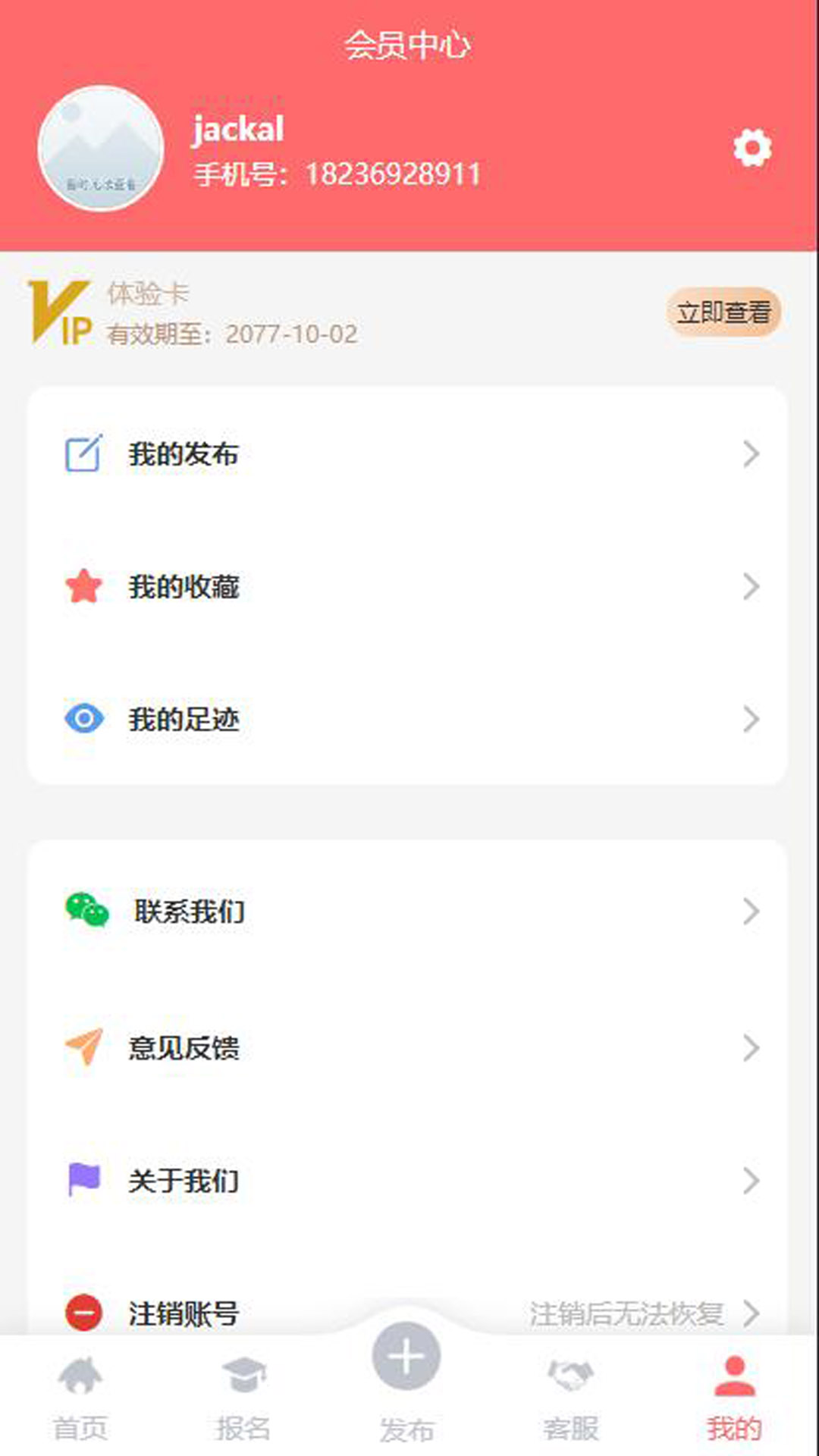Tap the jackal profile avatar
The image size is (819, 1456).
pyautogui.click(x=101, y=148)
